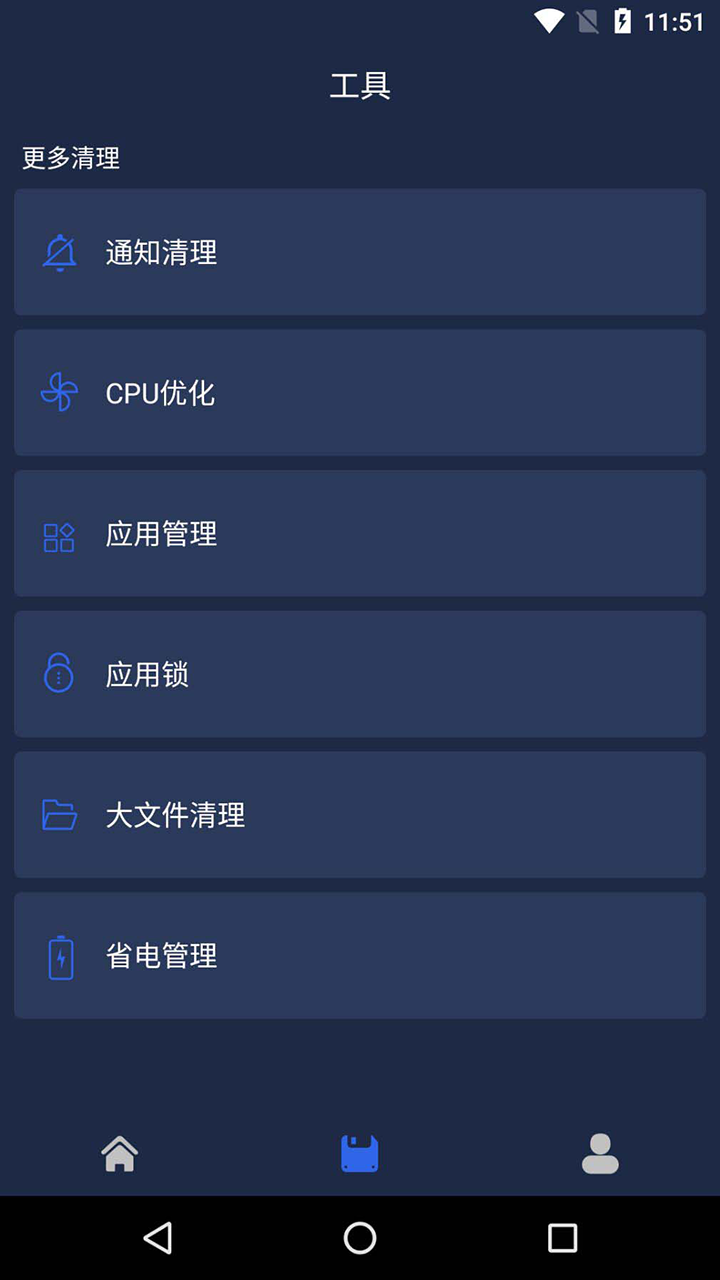Viewport: 720px width, 1280px height.
Task: Open the 应用锁 app lock
Action: pyautogui.click(x=360, y=674)
